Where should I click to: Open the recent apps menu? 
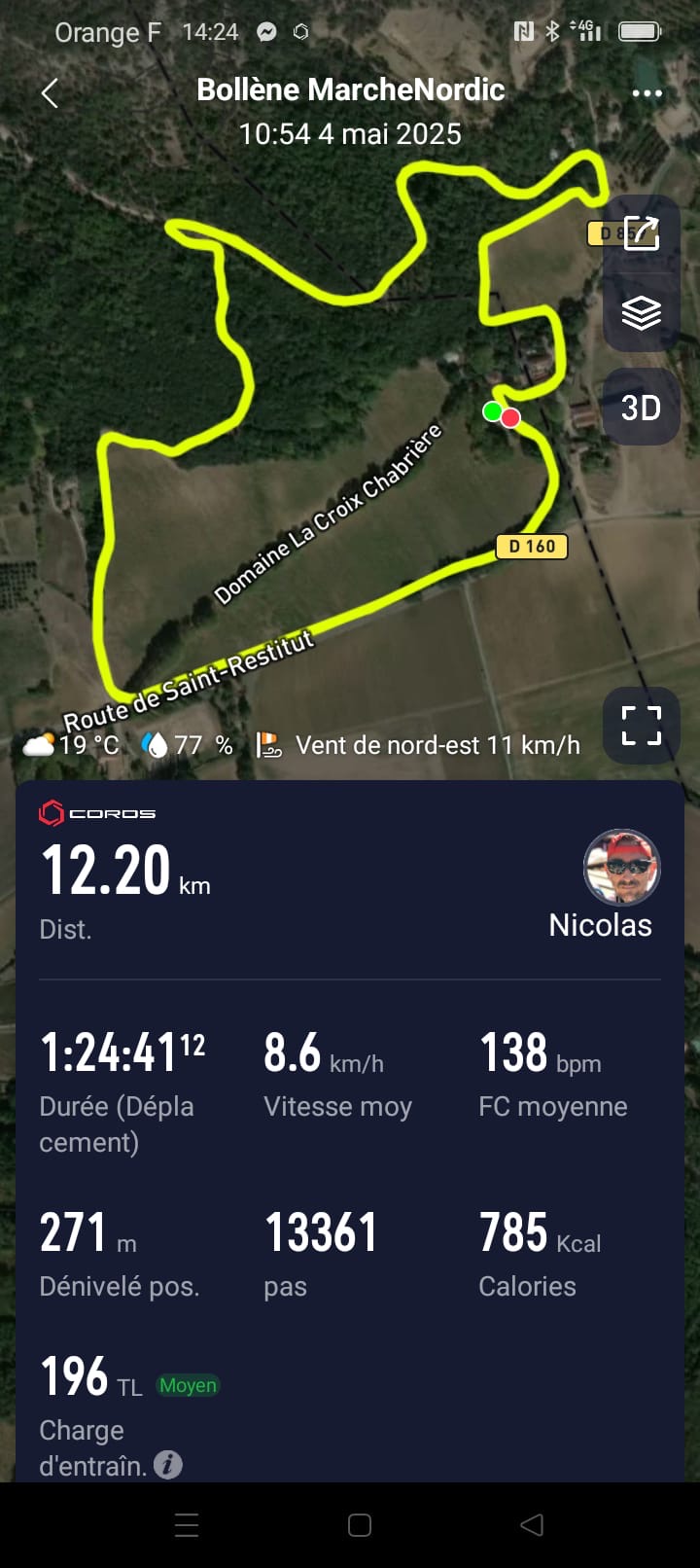(x=187, y=1524)
